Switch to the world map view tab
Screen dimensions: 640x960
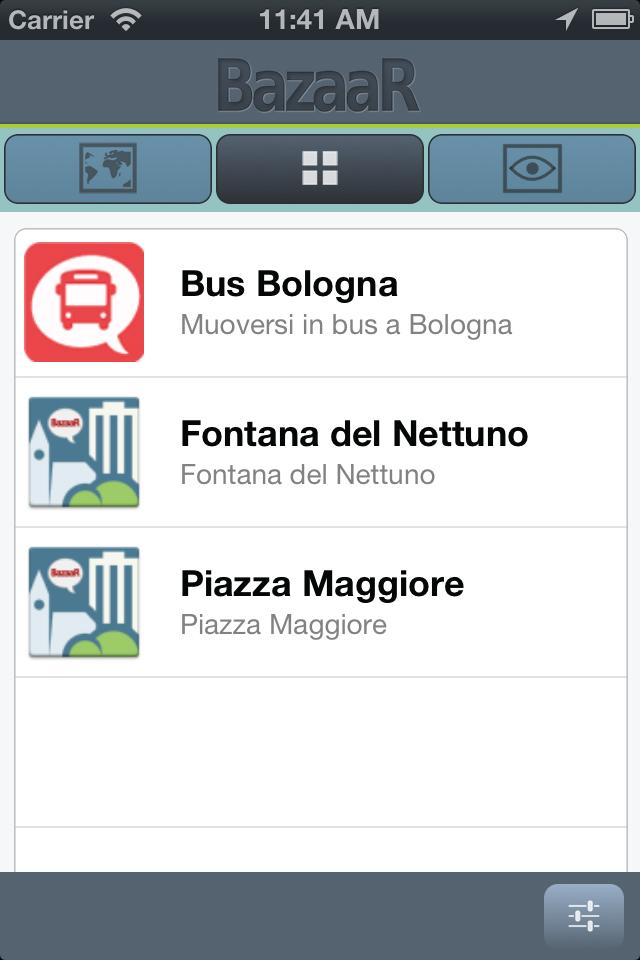tap(108, 169)
